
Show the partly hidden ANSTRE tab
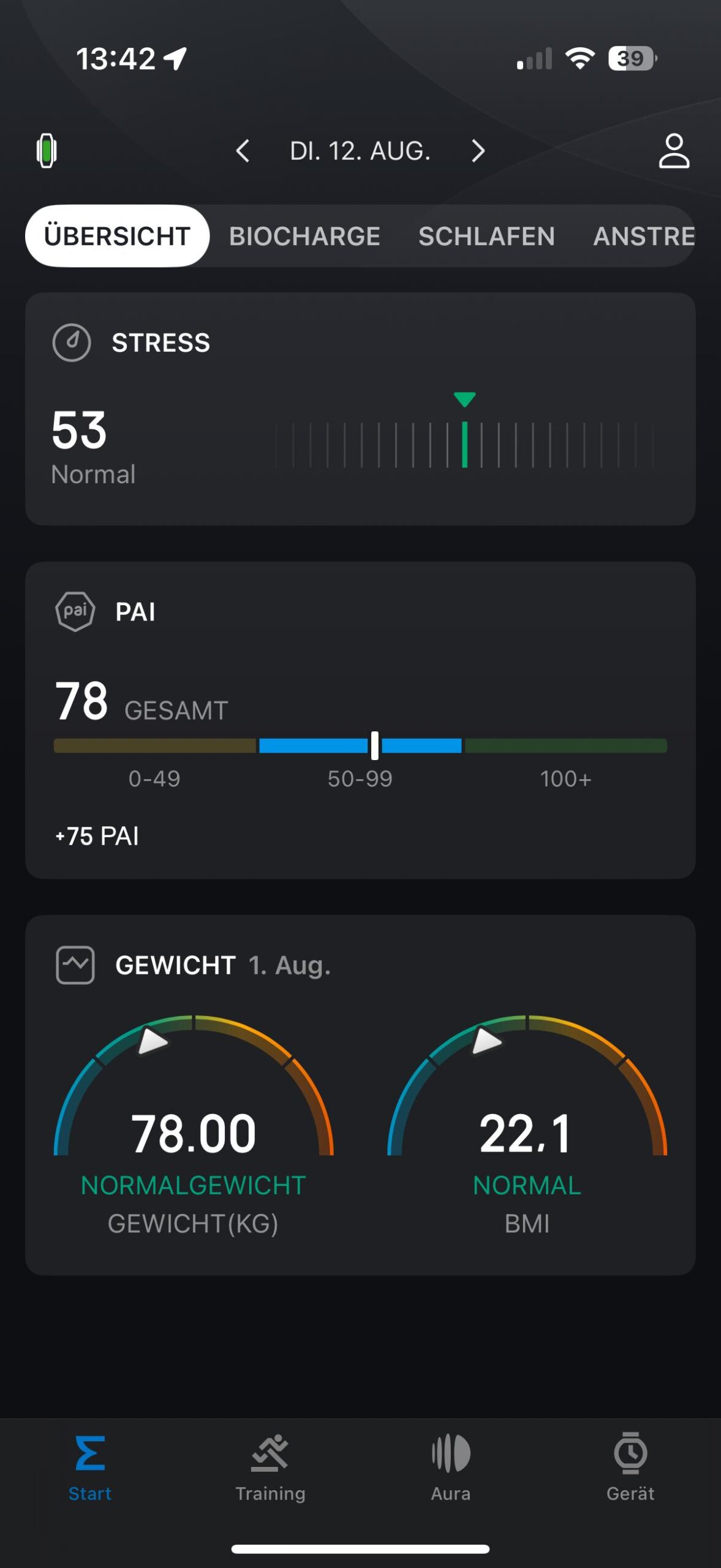(x=643, y=236)
